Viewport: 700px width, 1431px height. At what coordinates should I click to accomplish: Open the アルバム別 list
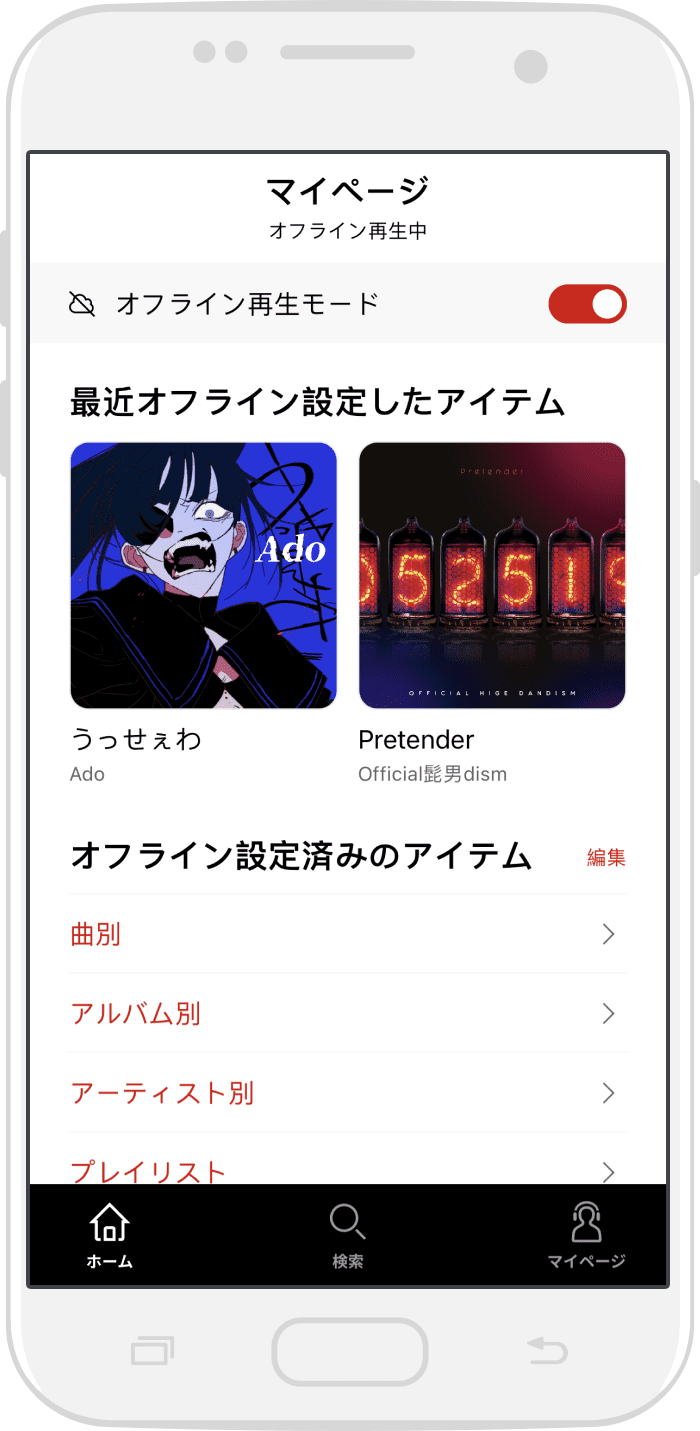pos(347,1013)
